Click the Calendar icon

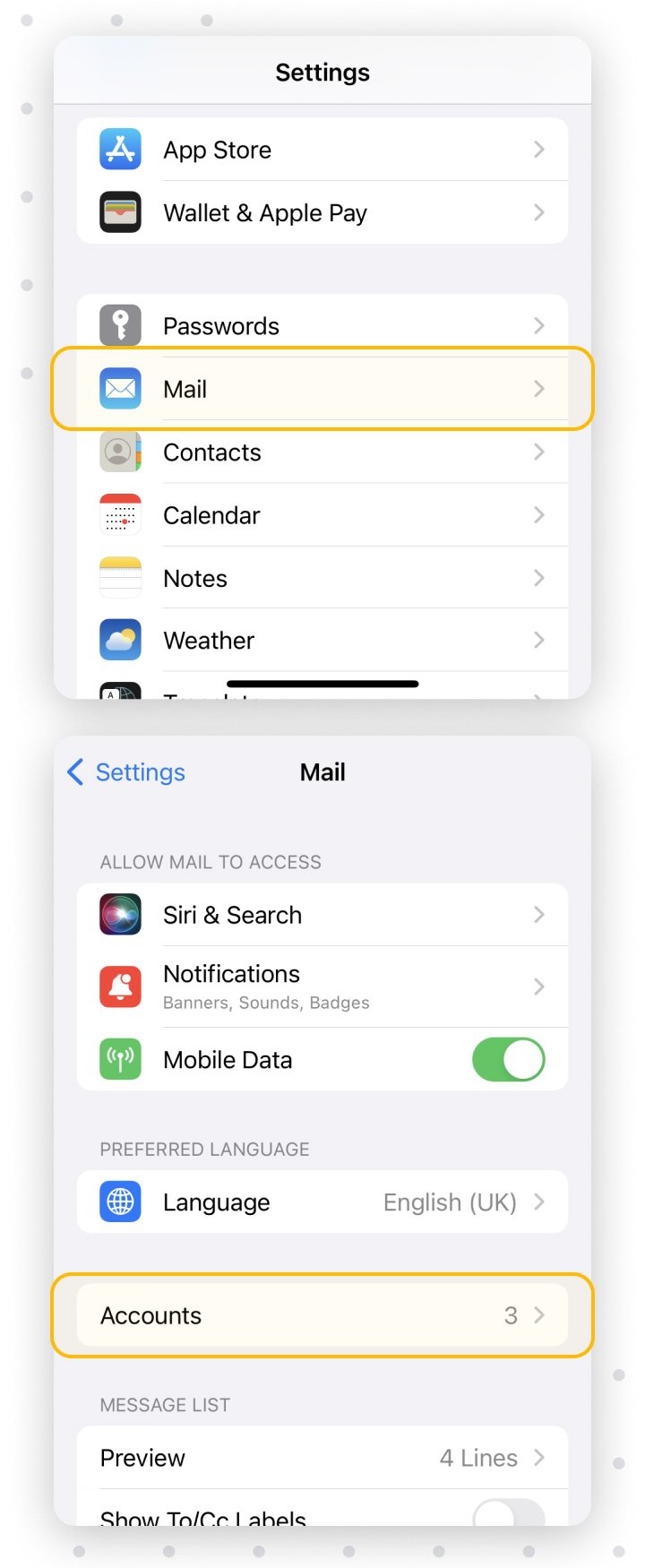pos(120,514)
